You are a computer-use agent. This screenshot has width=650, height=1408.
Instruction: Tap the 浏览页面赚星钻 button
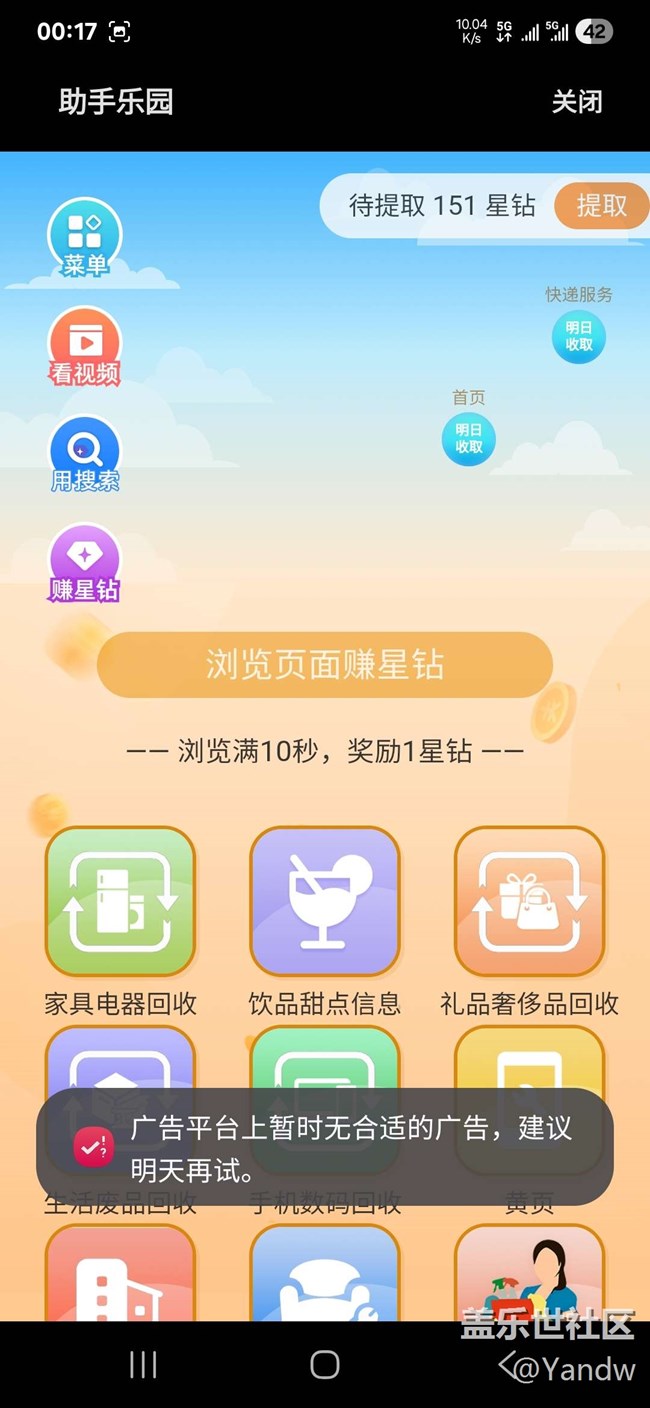(325, 665)
